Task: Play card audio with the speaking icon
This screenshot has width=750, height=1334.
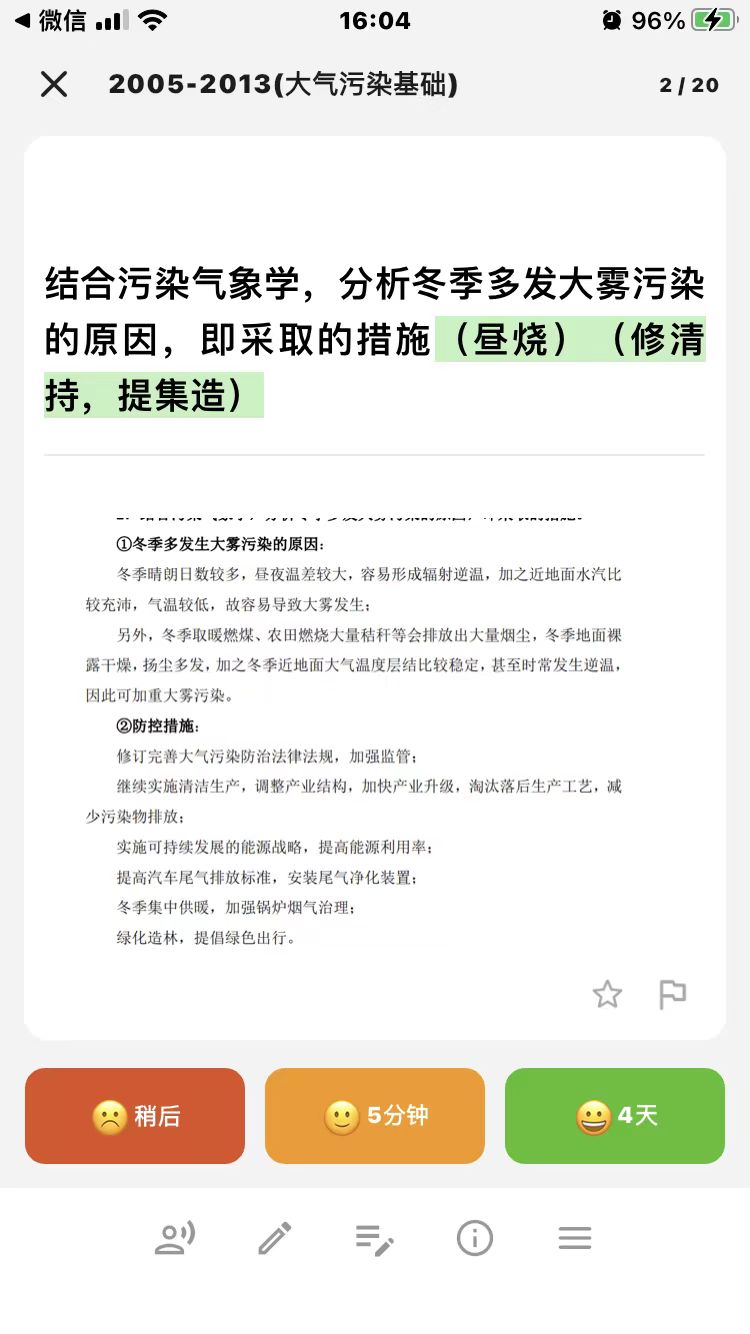Action: (175, 1238)
